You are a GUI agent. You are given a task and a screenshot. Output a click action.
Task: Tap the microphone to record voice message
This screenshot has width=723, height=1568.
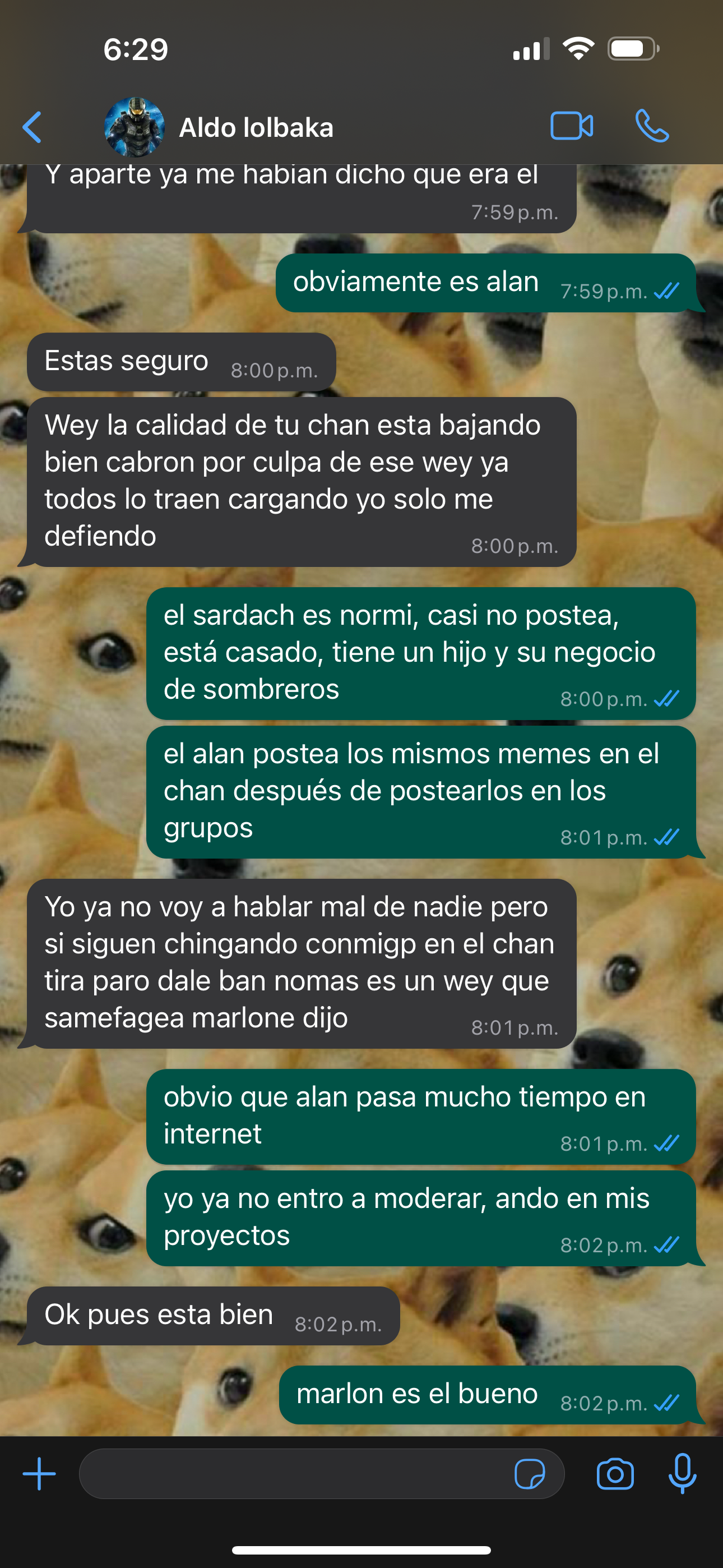(682, 1474)
